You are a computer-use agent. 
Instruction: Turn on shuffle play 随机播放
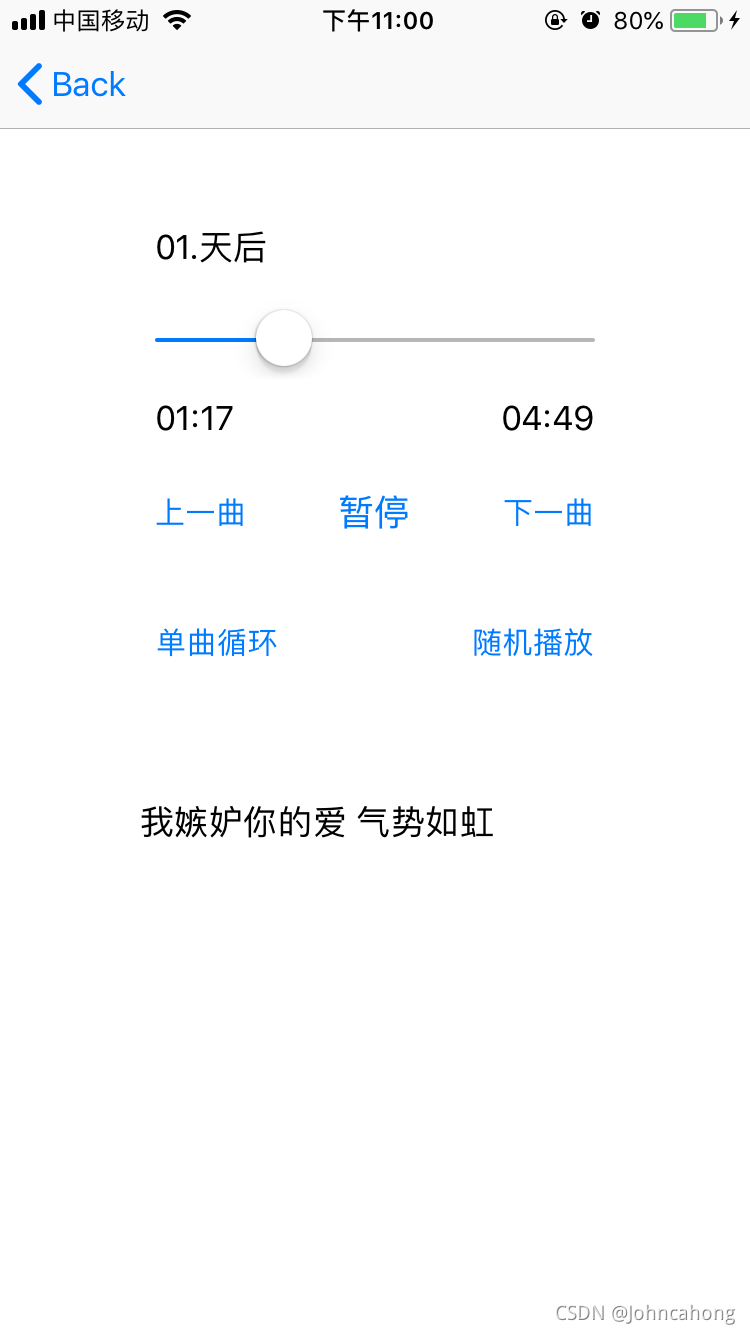[533, 642]
